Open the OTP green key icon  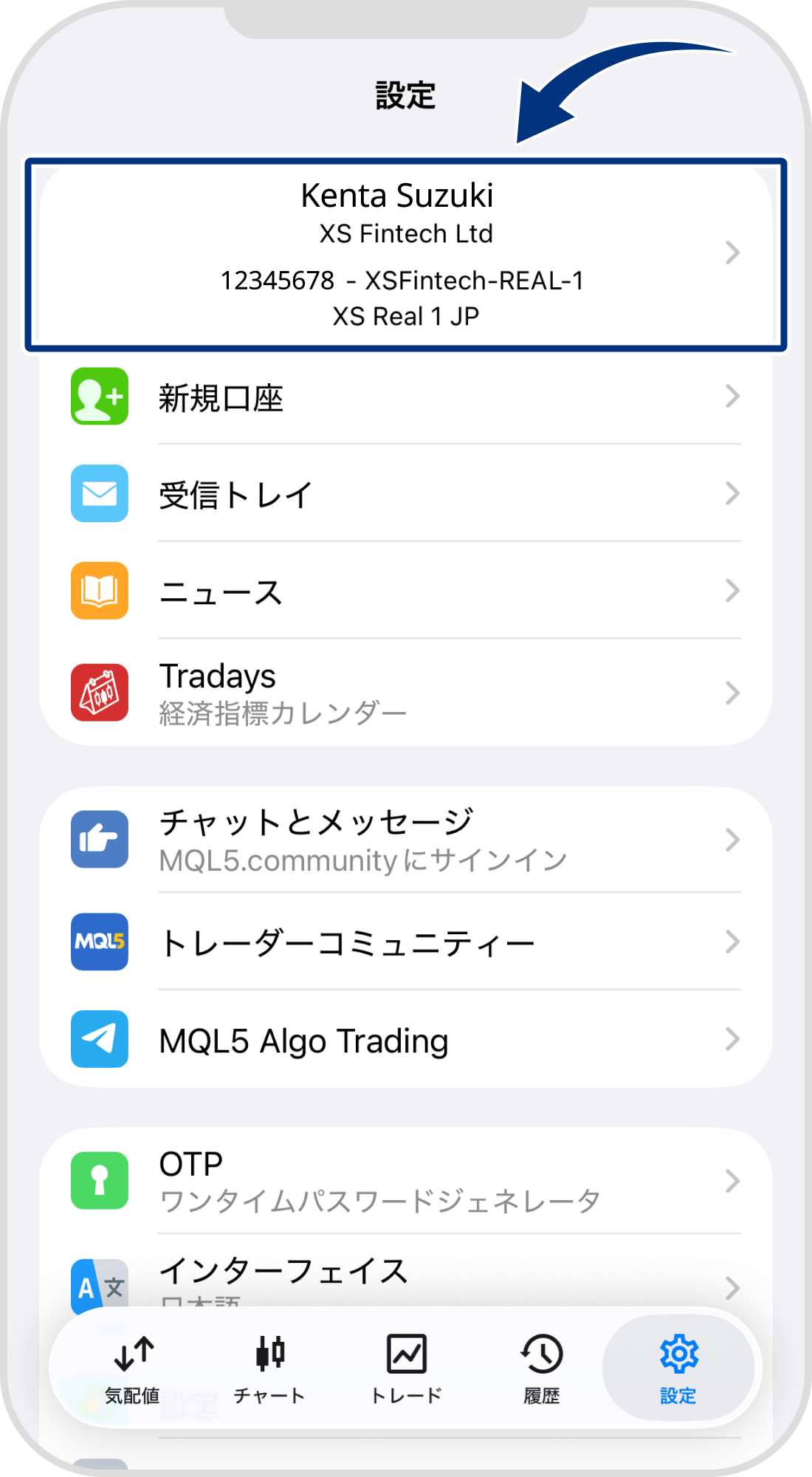coord(99,1180)
